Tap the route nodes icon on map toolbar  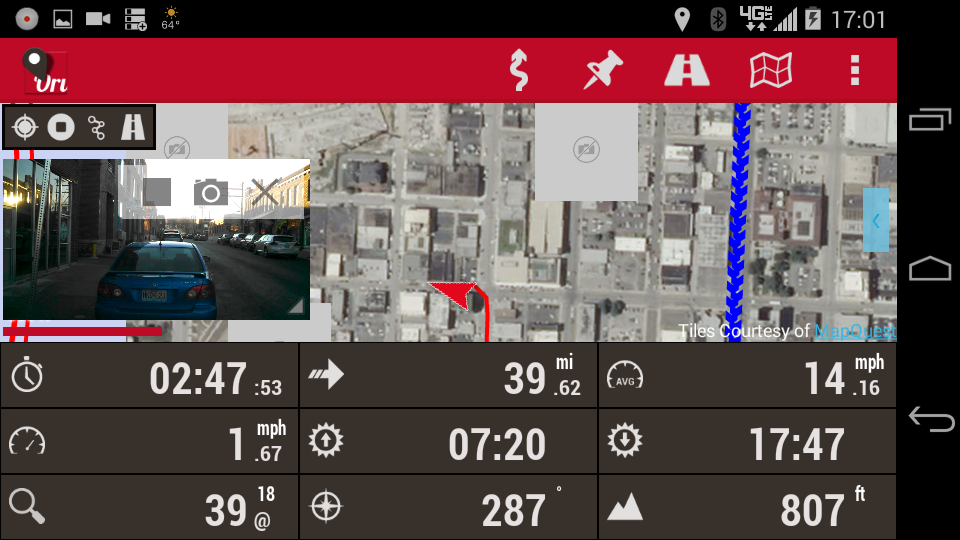point(97,127)
